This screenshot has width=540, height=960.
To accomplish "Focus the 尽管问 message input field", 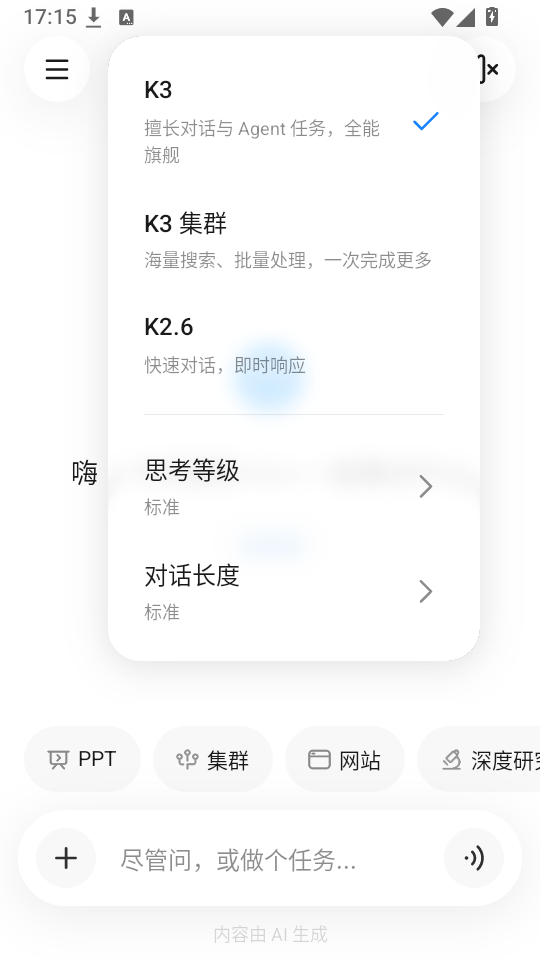I will tap(269, 860).
